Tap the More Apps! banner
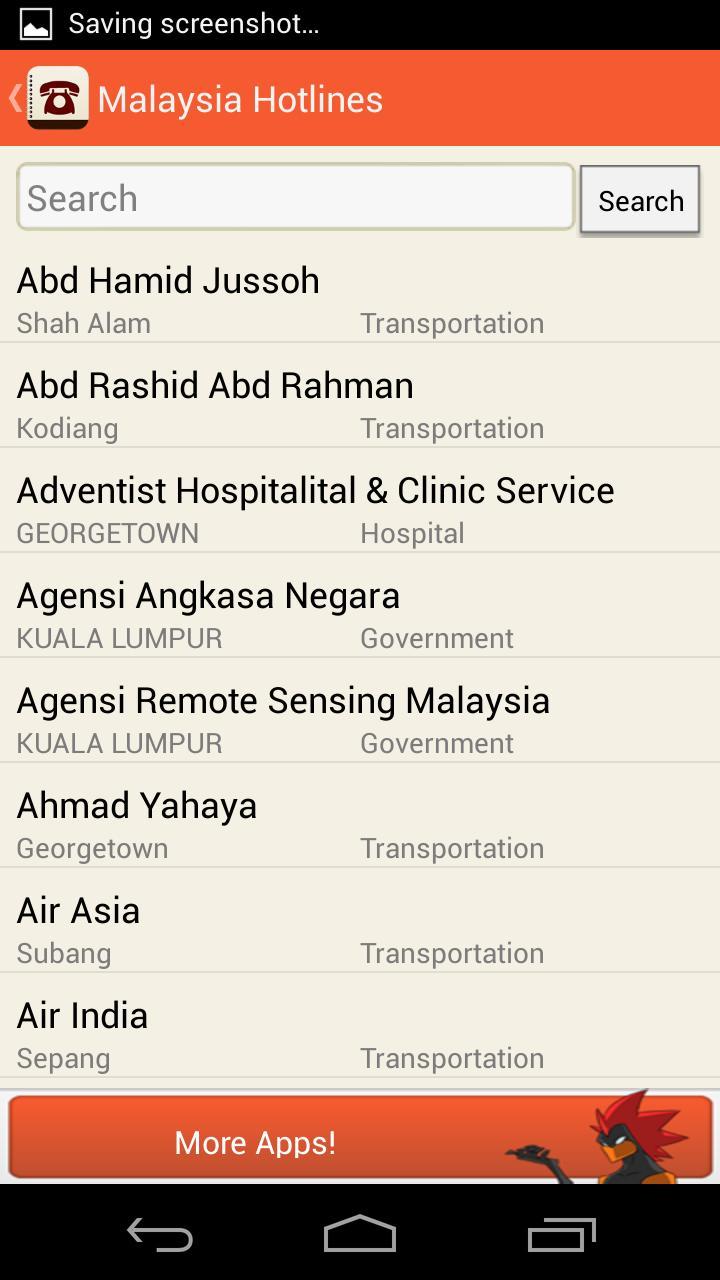720x1280 pixels. 255,1140
